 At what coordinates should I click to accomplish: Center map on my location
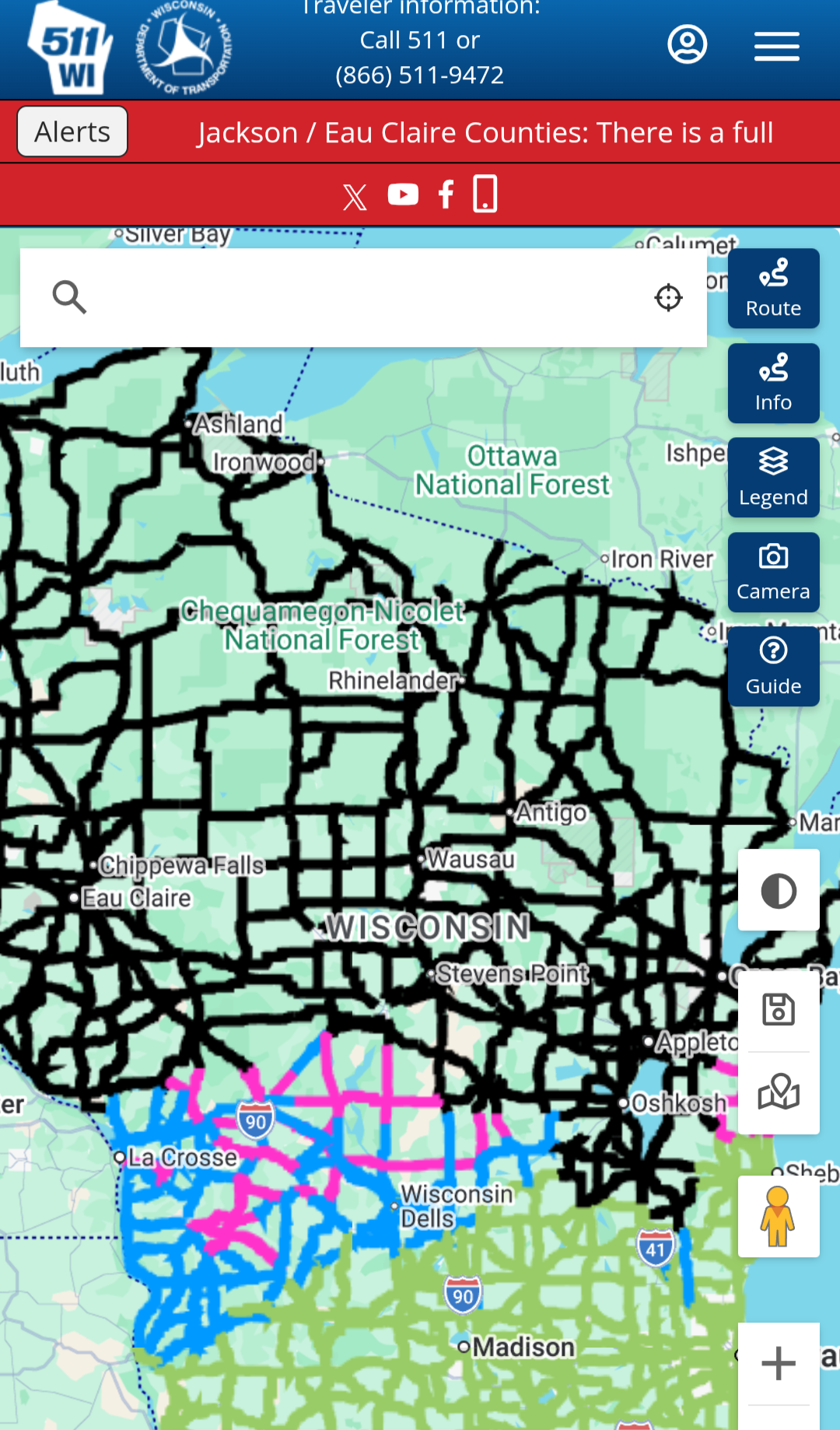(668, 297)
